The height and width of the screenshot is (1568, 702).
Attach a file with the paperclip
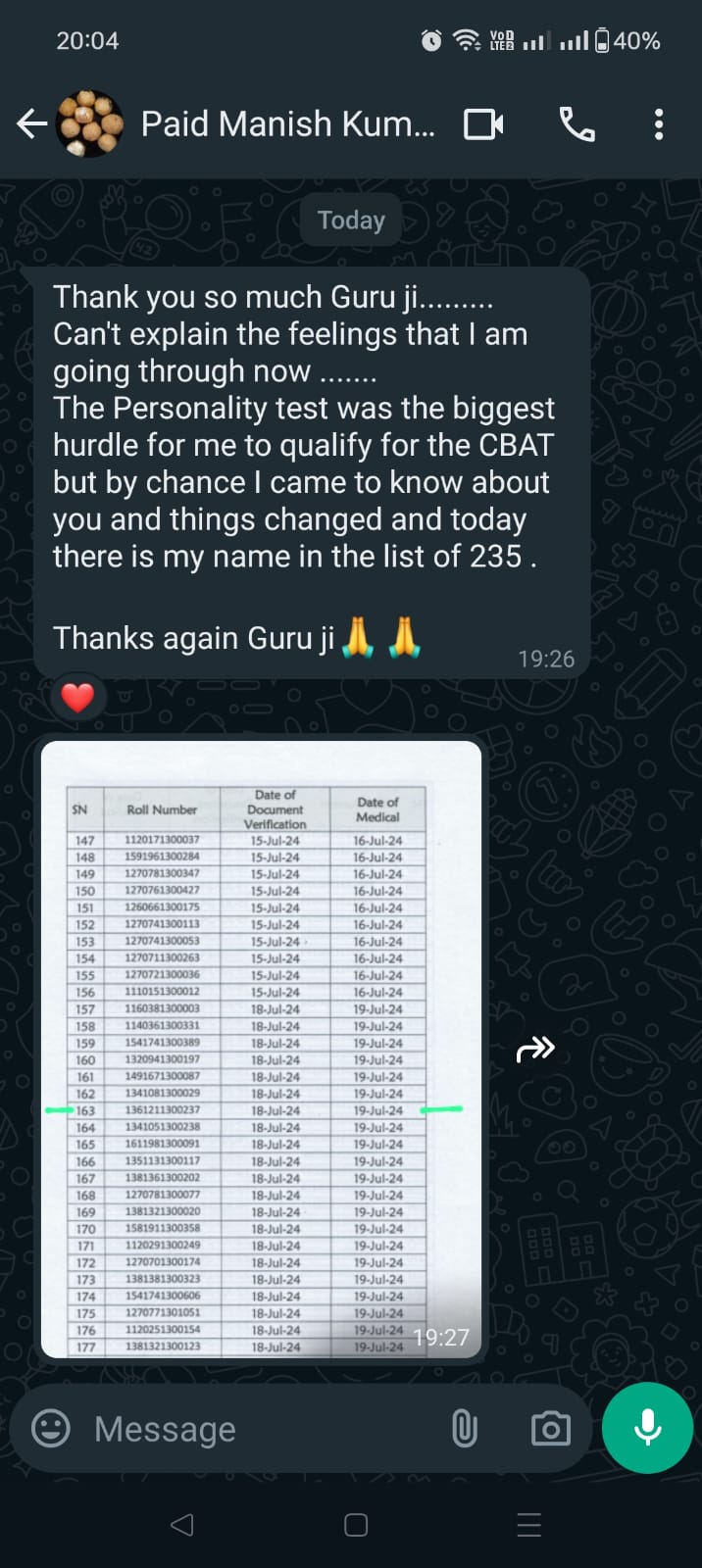tap(464, 1429)
